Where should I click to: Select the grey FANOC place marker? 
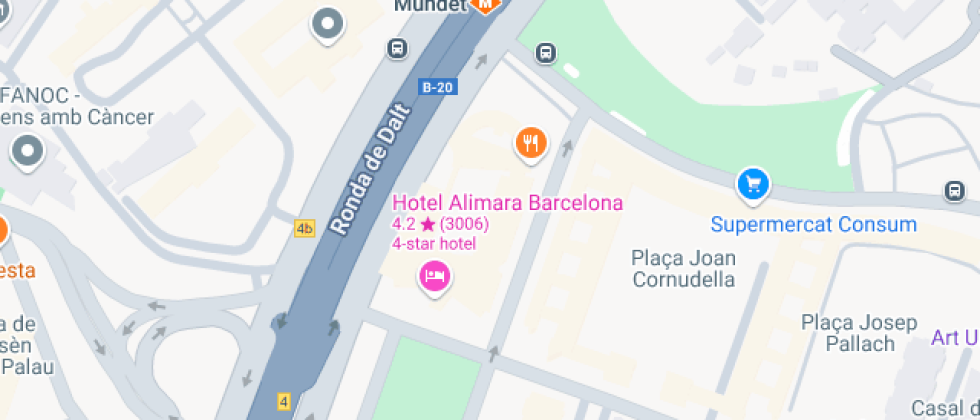tap(27, 152)
